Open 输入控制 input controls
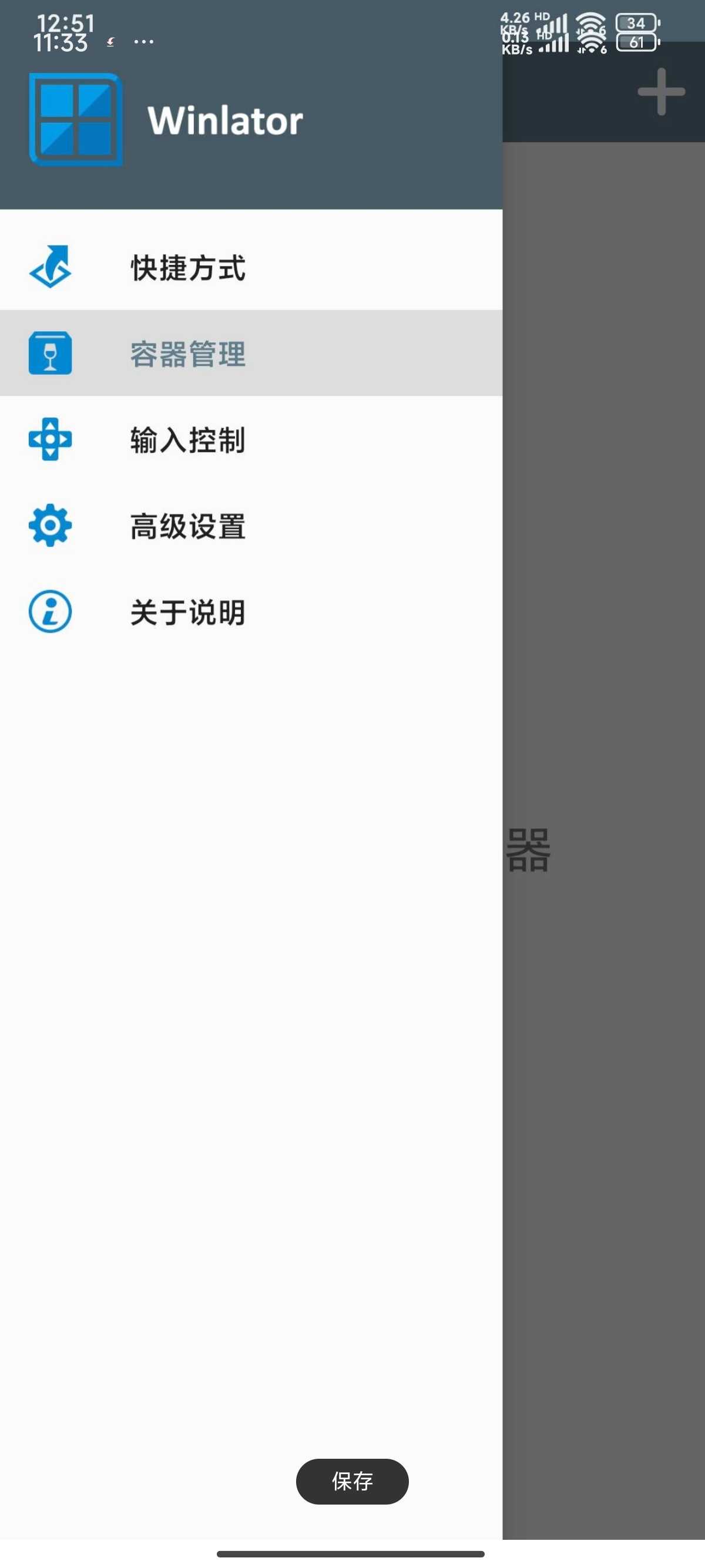 pyautogui.click(x=251, y=439)
